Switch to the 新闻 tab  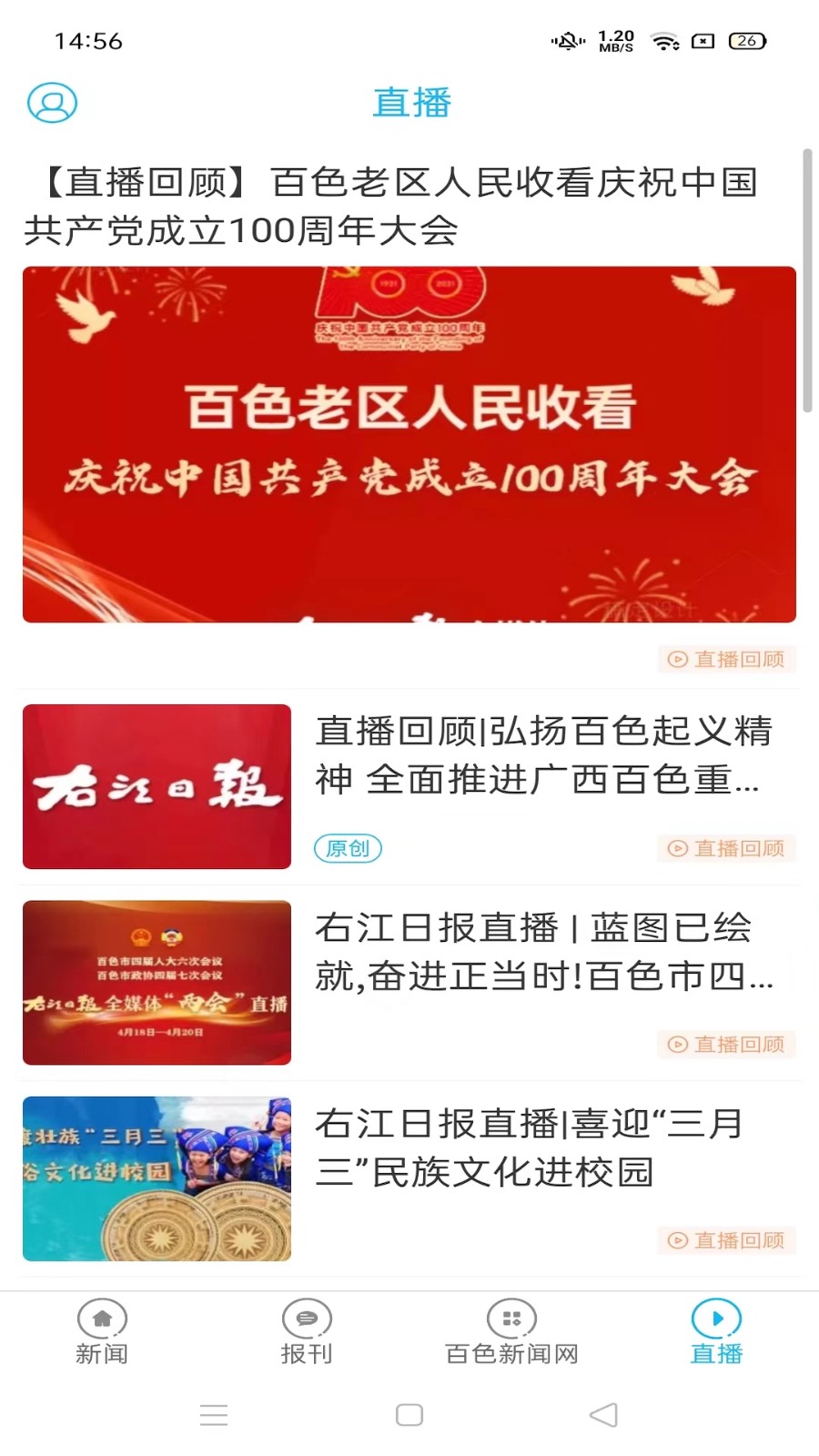pyautogui.click(x=102, y=1332)
